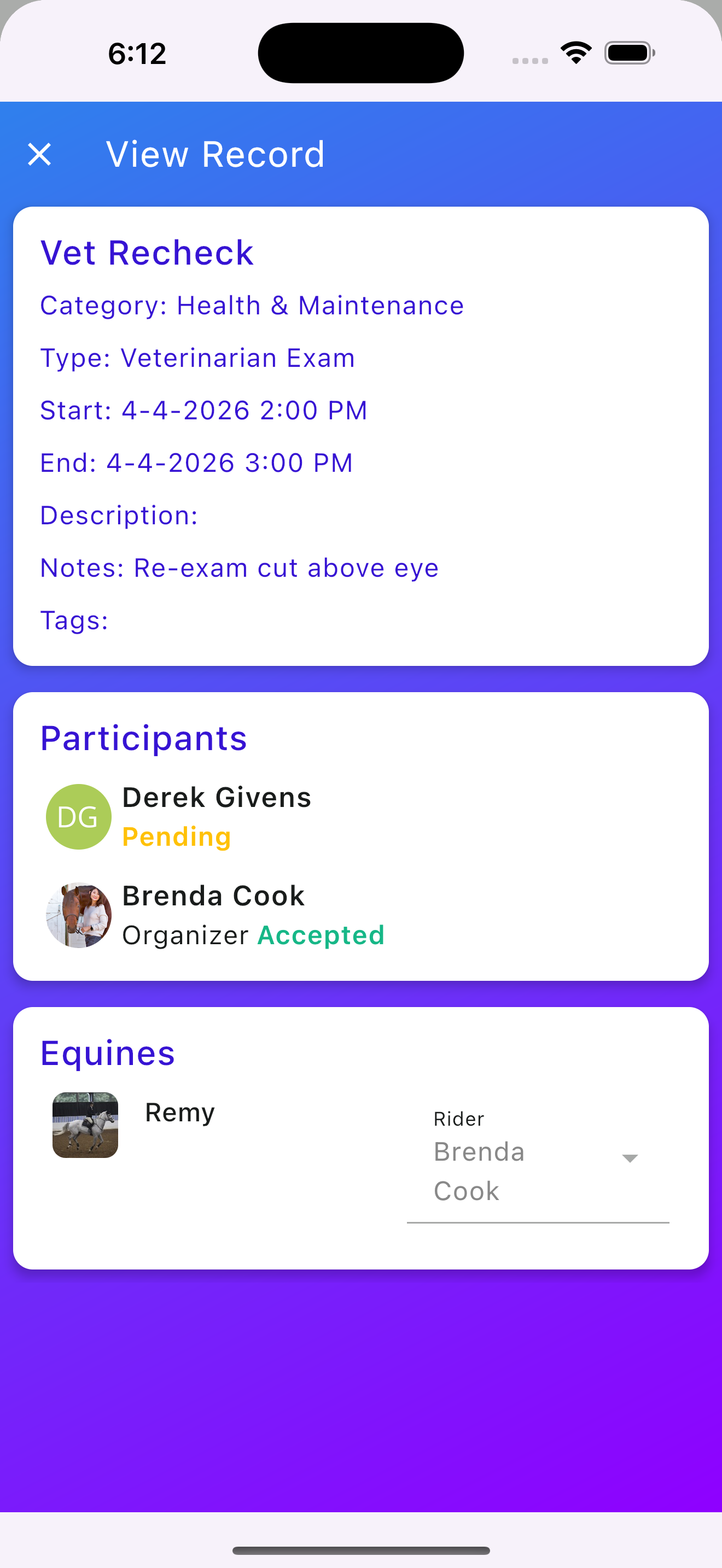Screen dimensions: 722x1568
Task: Tap the clock showing 6:12
Action: click(x=135, y=54)
